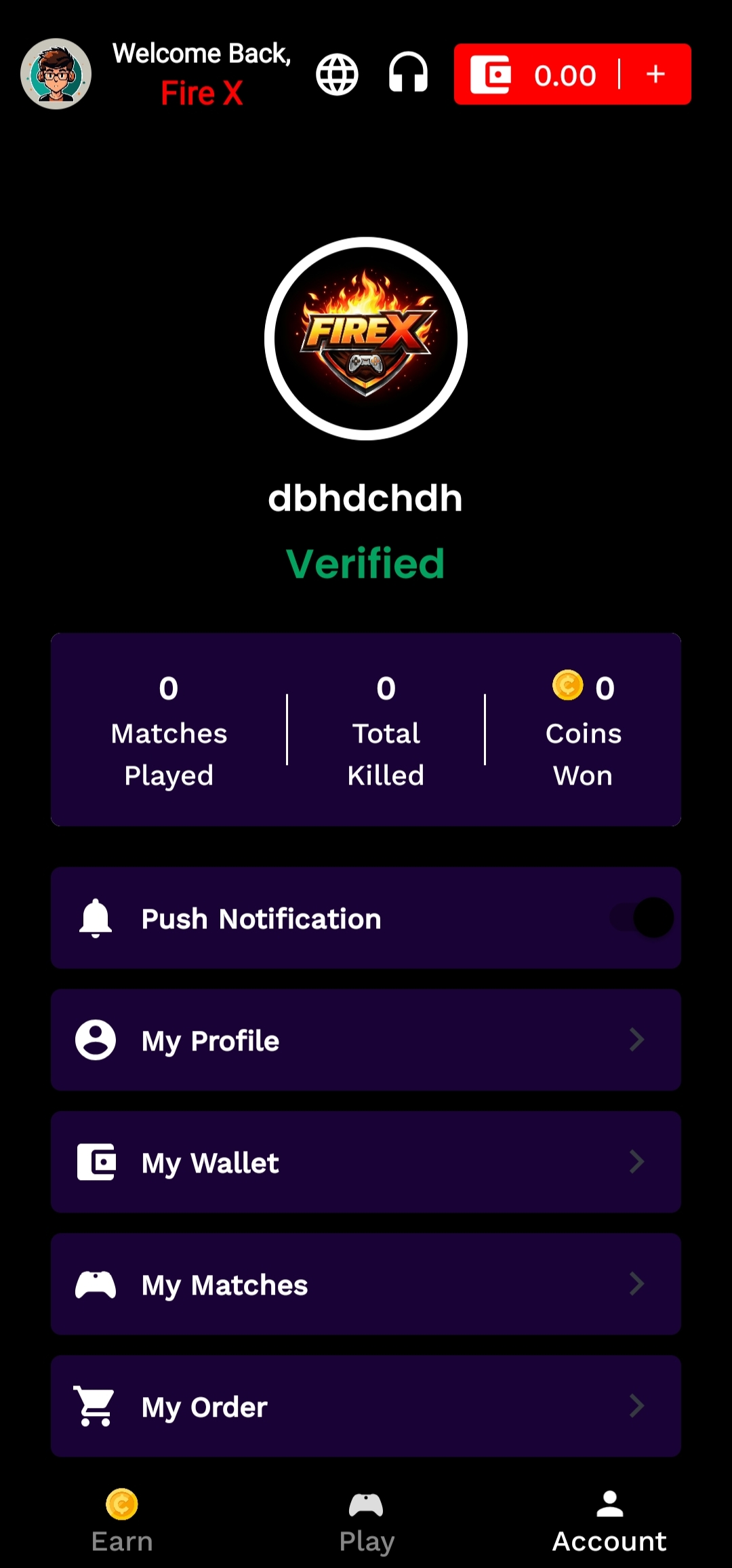The image size is (732, 1568).
Task: Open the headphones support icon
Action: click(408, 73)
